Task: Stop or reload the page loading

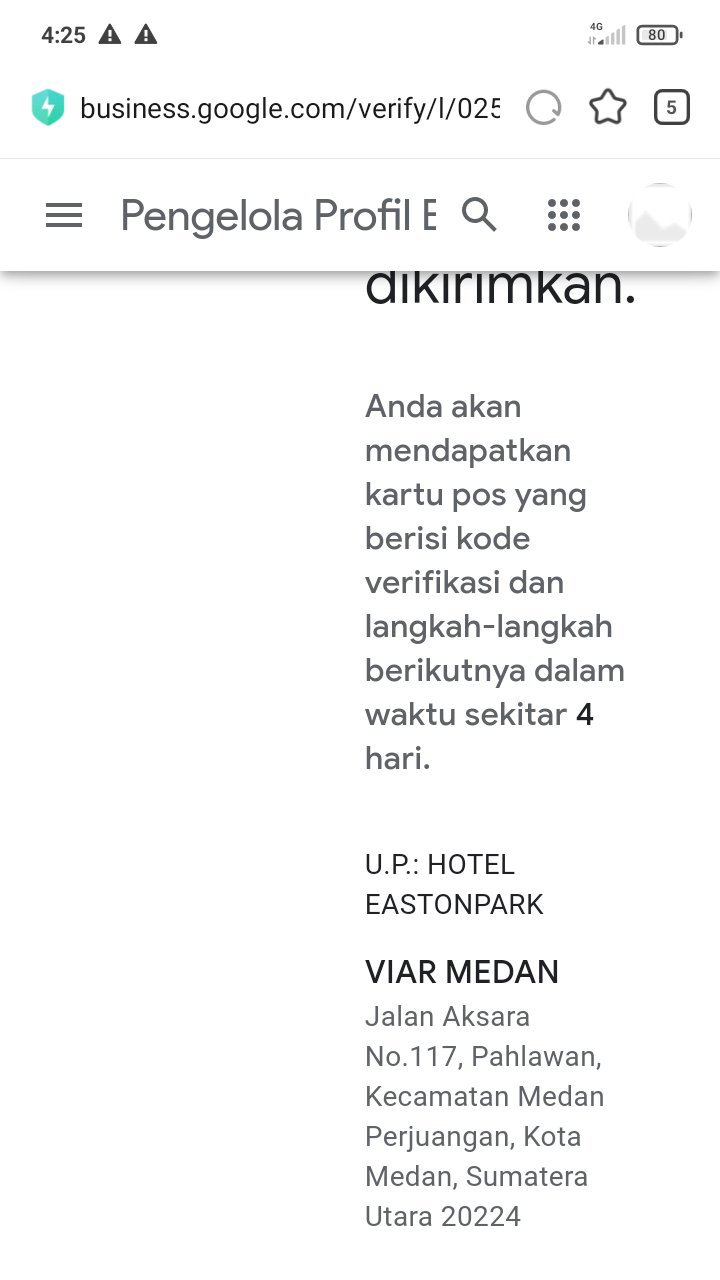Action: [544, 108]
